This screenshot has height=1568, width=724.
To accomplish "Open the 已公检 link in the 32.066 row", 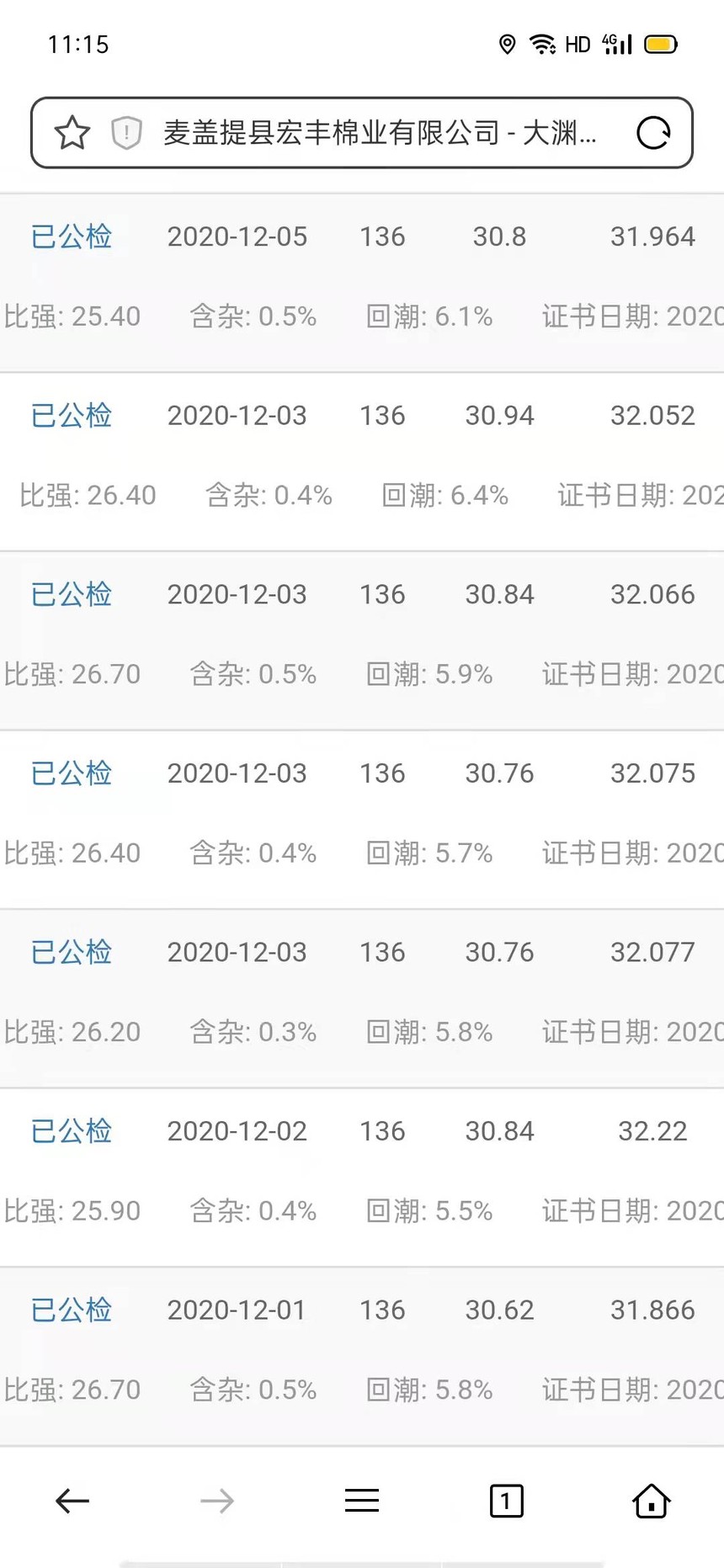I will click(x=72, y=594).
